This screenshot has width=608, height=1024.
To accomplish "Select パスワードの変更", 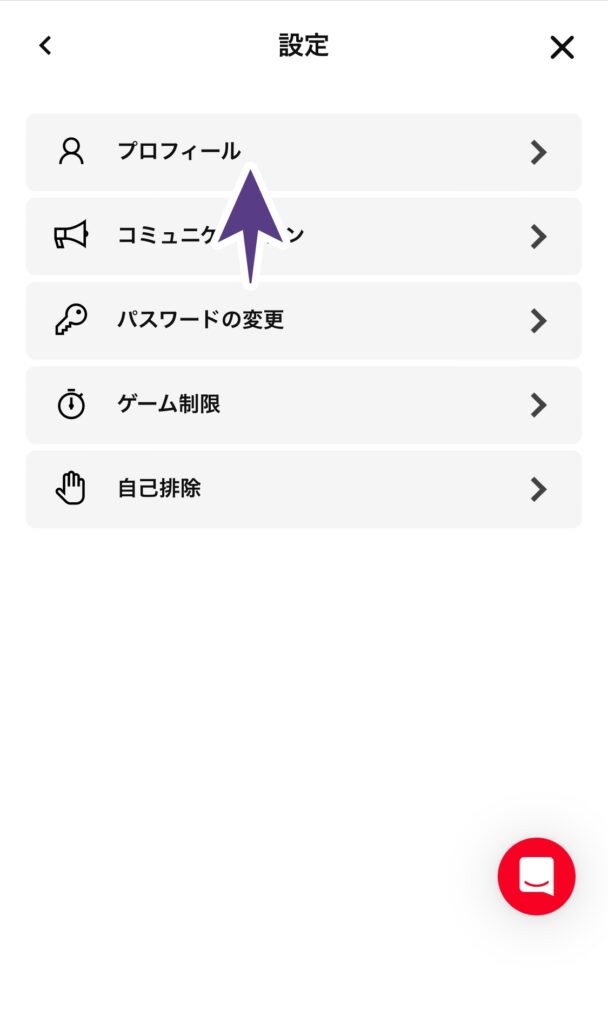I will (304, 321).
